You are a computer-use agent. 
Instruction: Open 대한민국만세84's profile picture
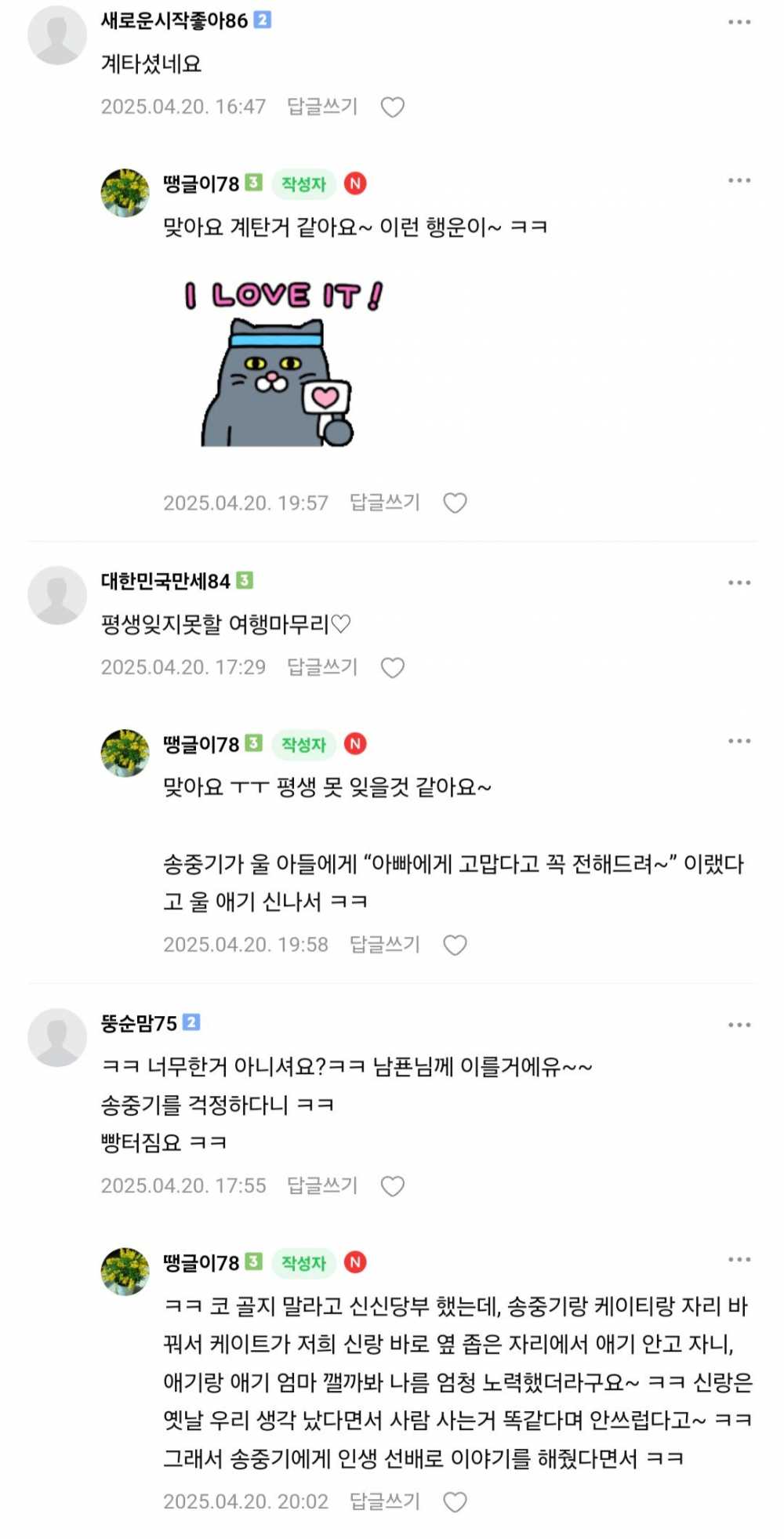(x=57, y=595)
